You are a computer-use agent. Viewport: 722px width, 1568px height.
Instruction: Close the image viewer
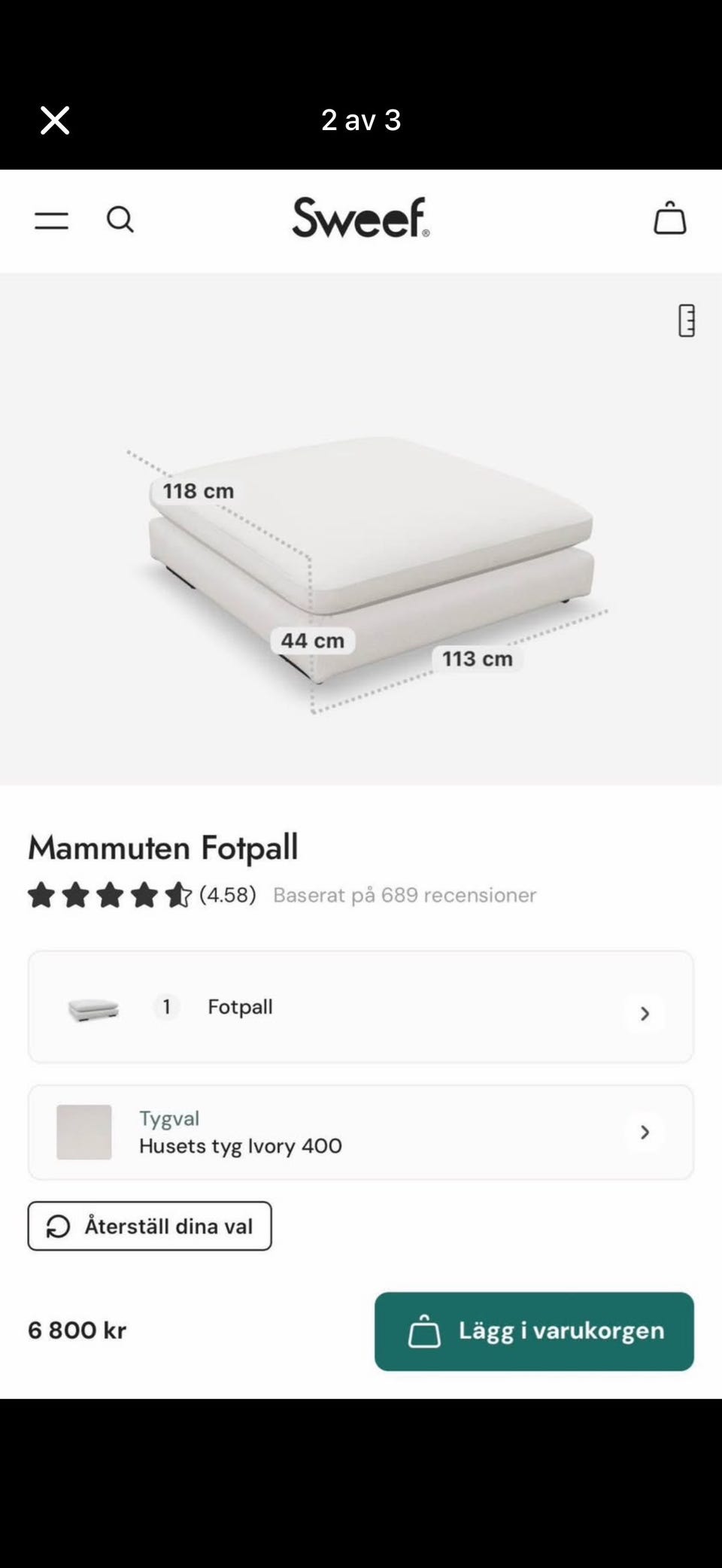click(x=55, y=120)
